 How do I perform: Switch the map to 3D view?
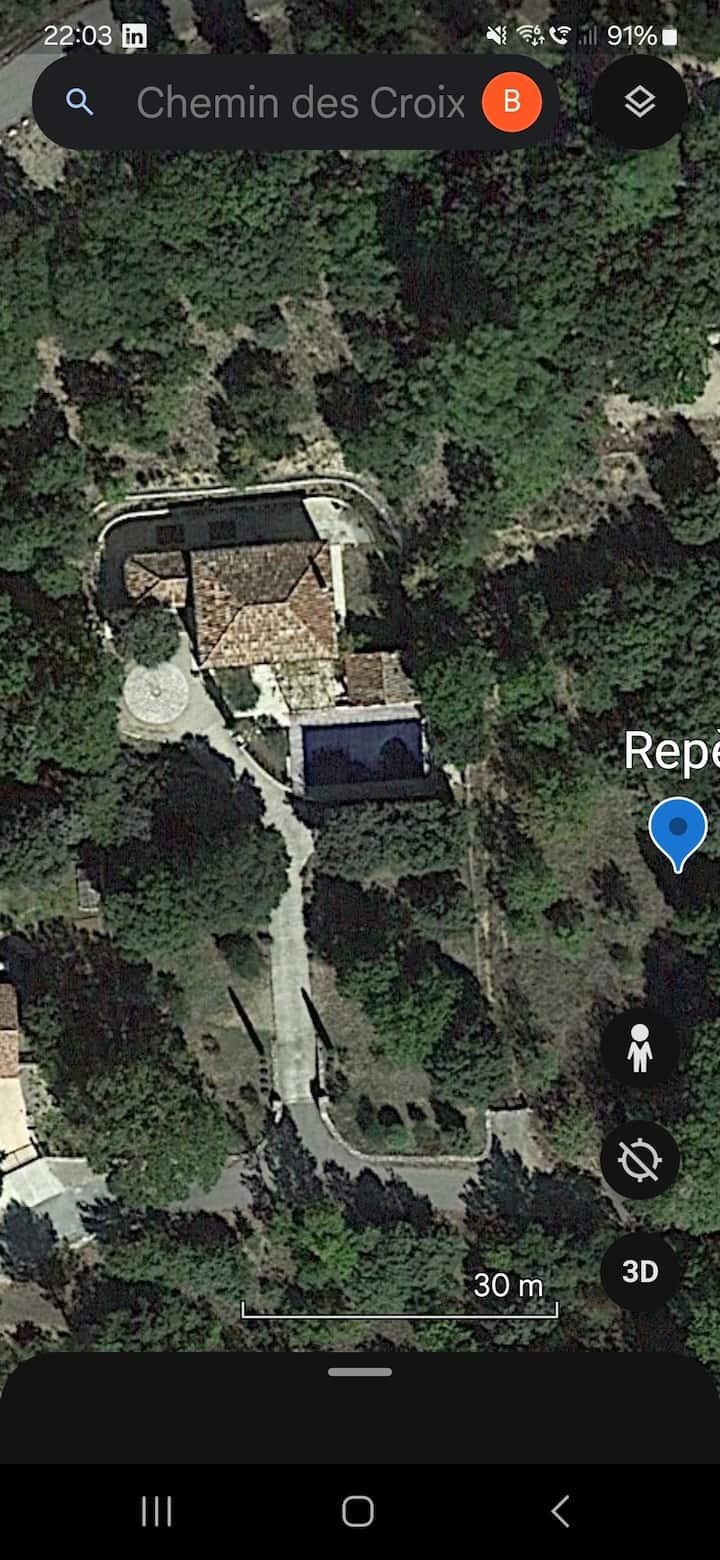[x=640, y=1271]
